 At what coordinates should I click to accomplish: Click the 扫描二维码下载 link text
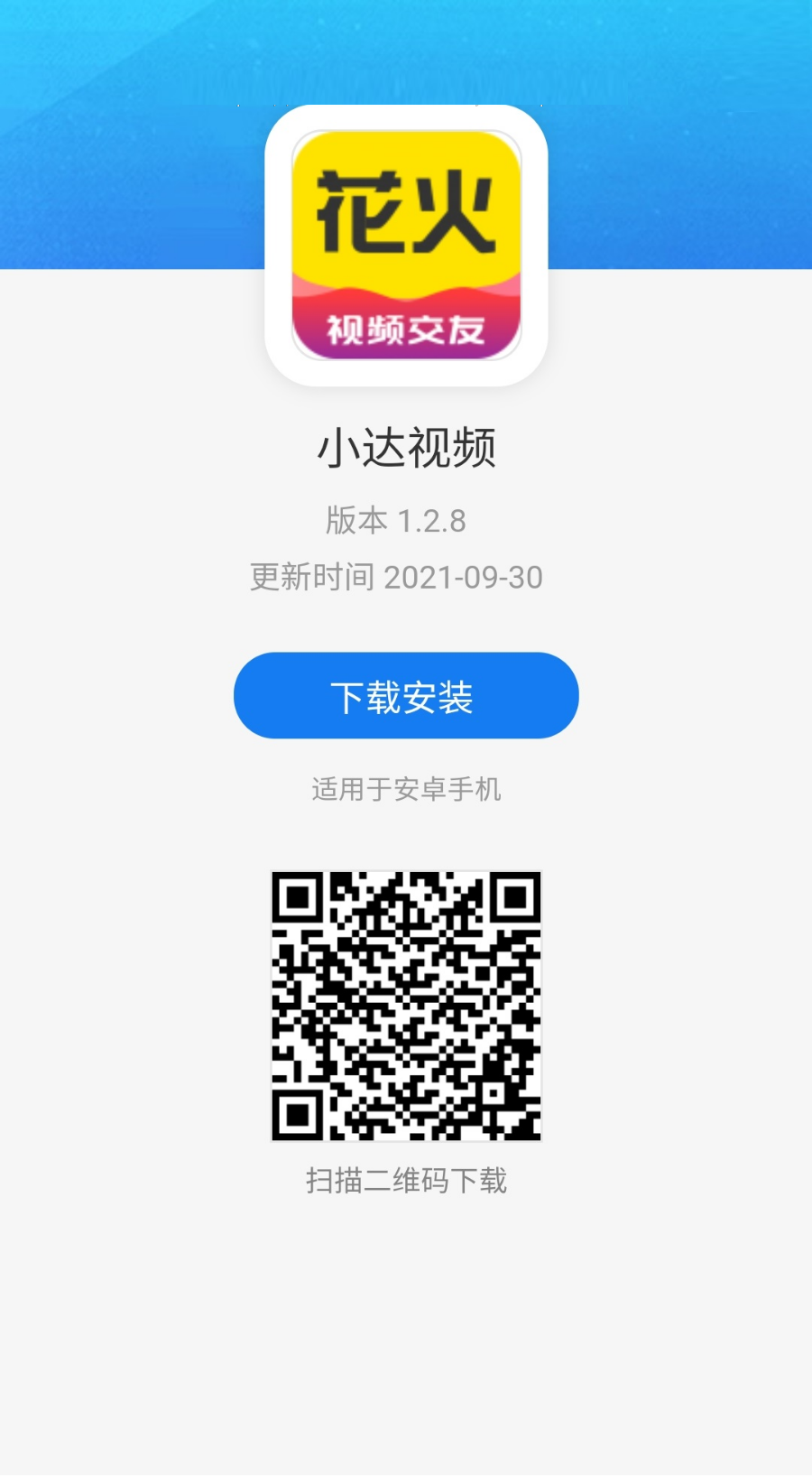click(405, 1179)
